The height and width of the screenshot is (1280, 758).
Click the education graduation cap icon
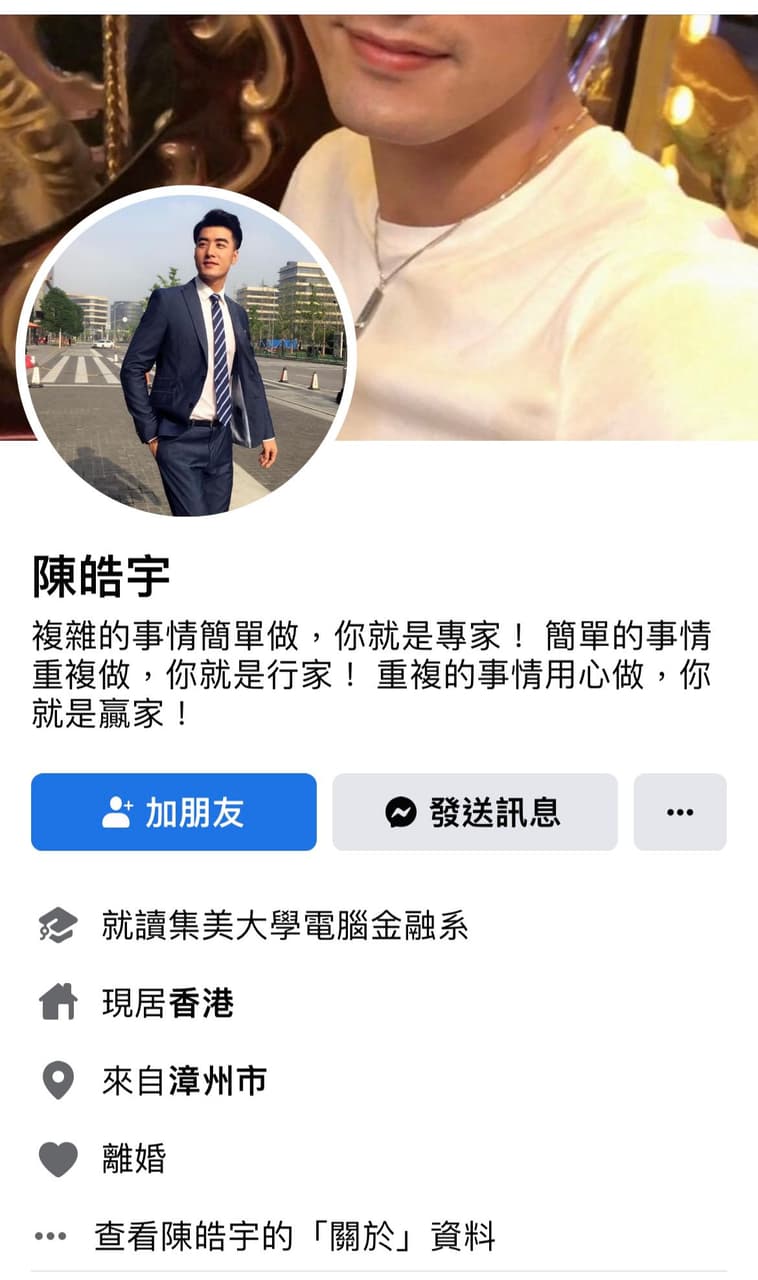57,927
